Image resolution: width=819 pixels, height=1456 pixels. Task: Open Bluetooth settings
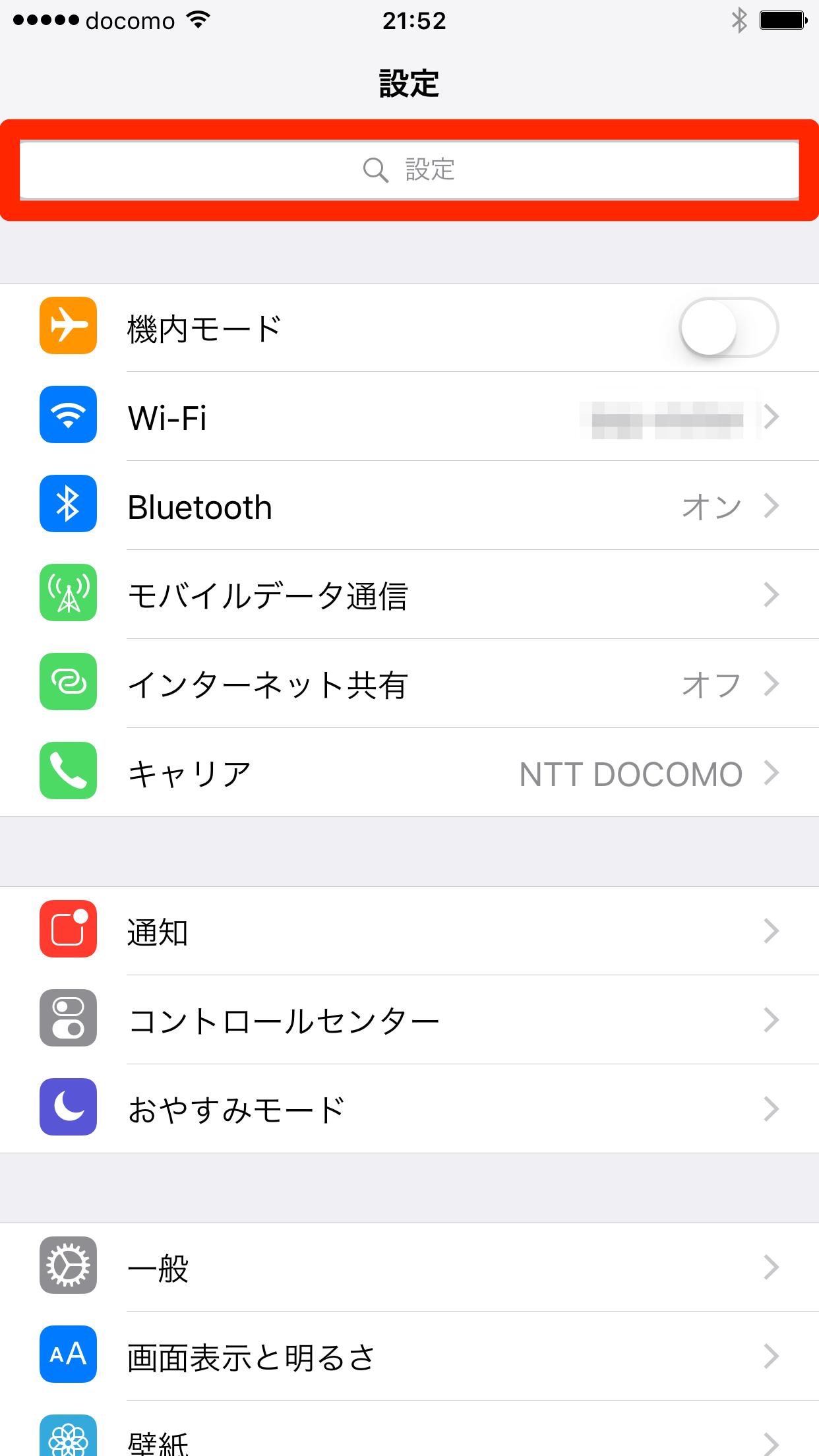[x=409, y=506]
